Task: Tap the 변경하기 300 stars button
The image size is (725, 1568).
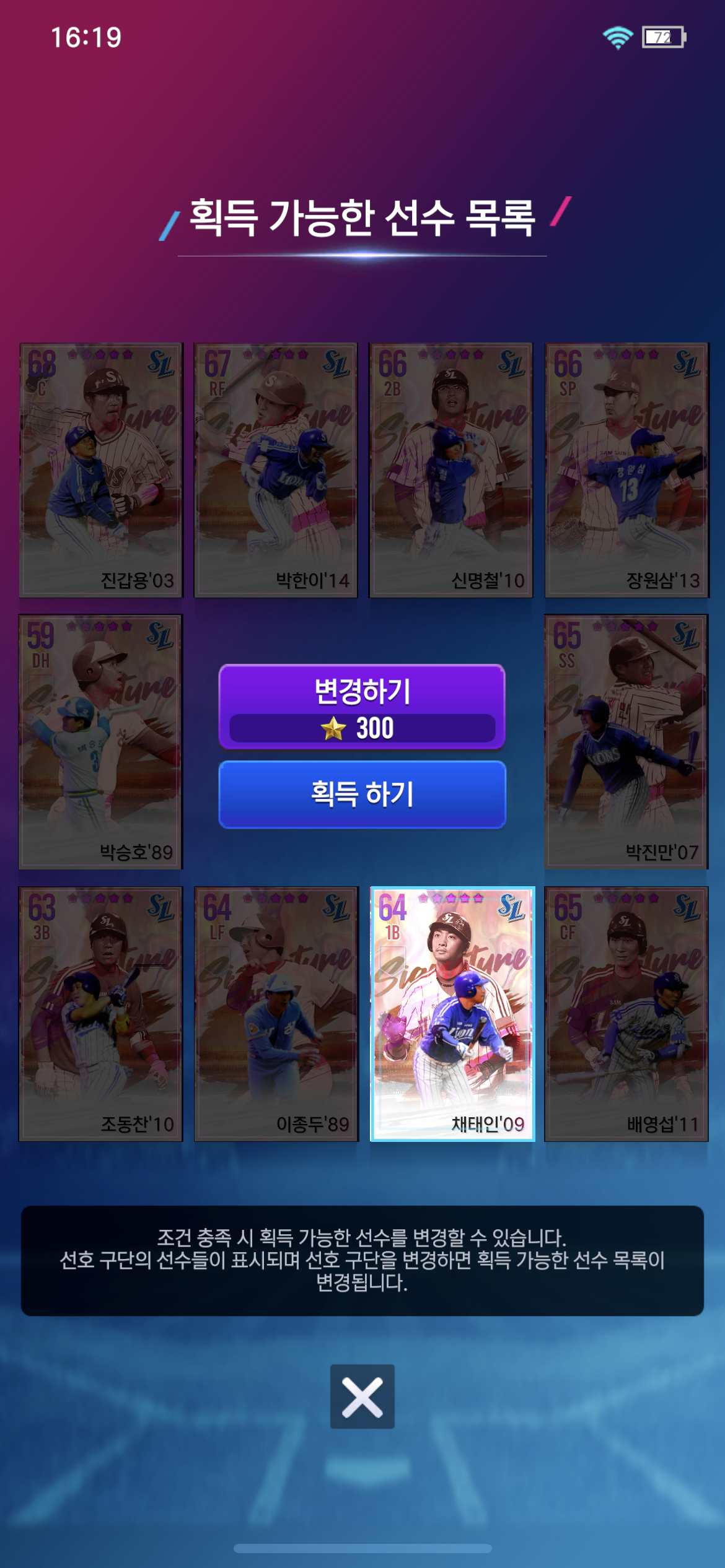Action: [x=362, y=707]
